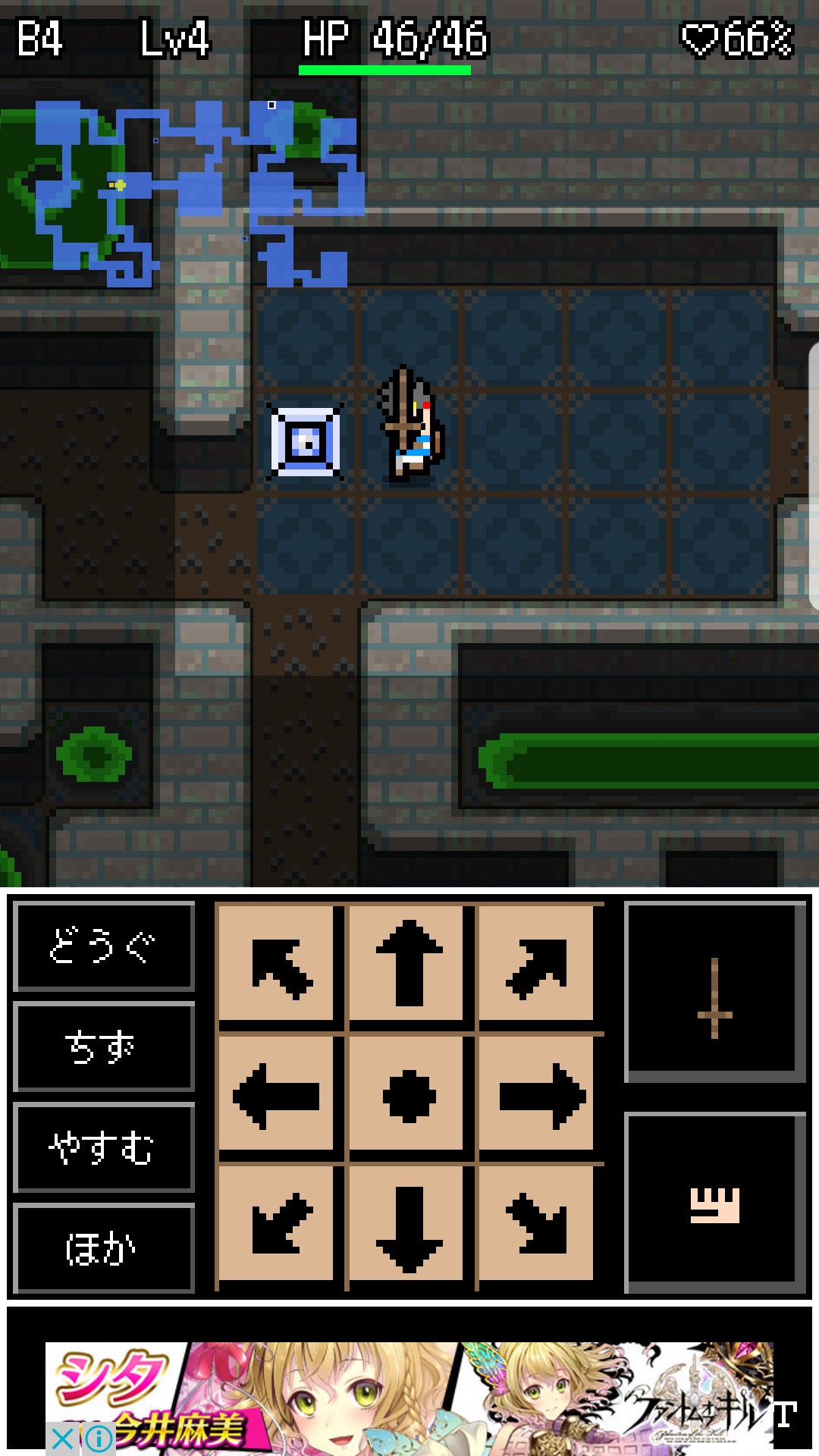
Task: Move down-left with the diagonal arrow
Action: 277,1223
